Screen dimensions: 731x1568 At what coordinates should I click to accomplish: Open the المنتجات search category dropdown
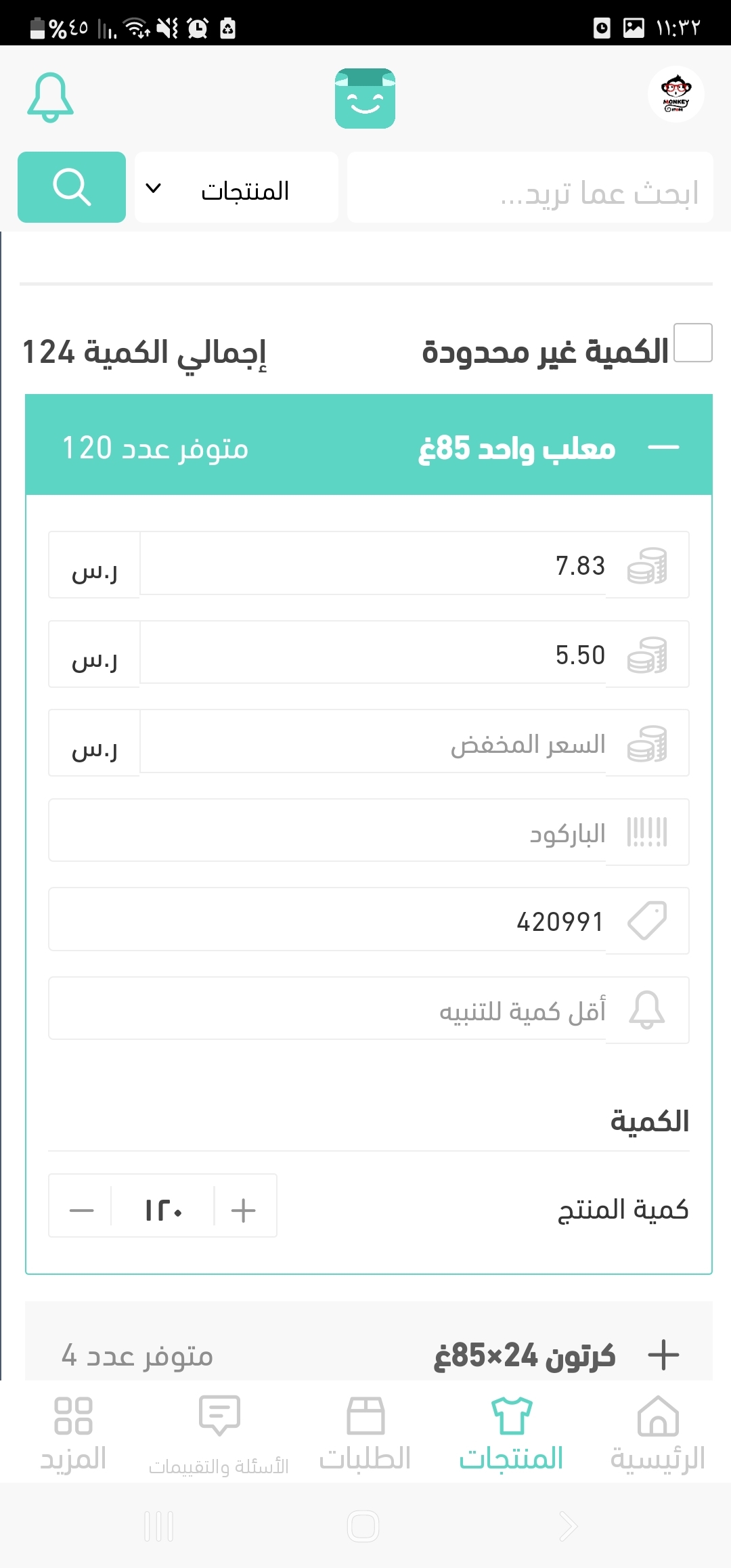(236, 188)
